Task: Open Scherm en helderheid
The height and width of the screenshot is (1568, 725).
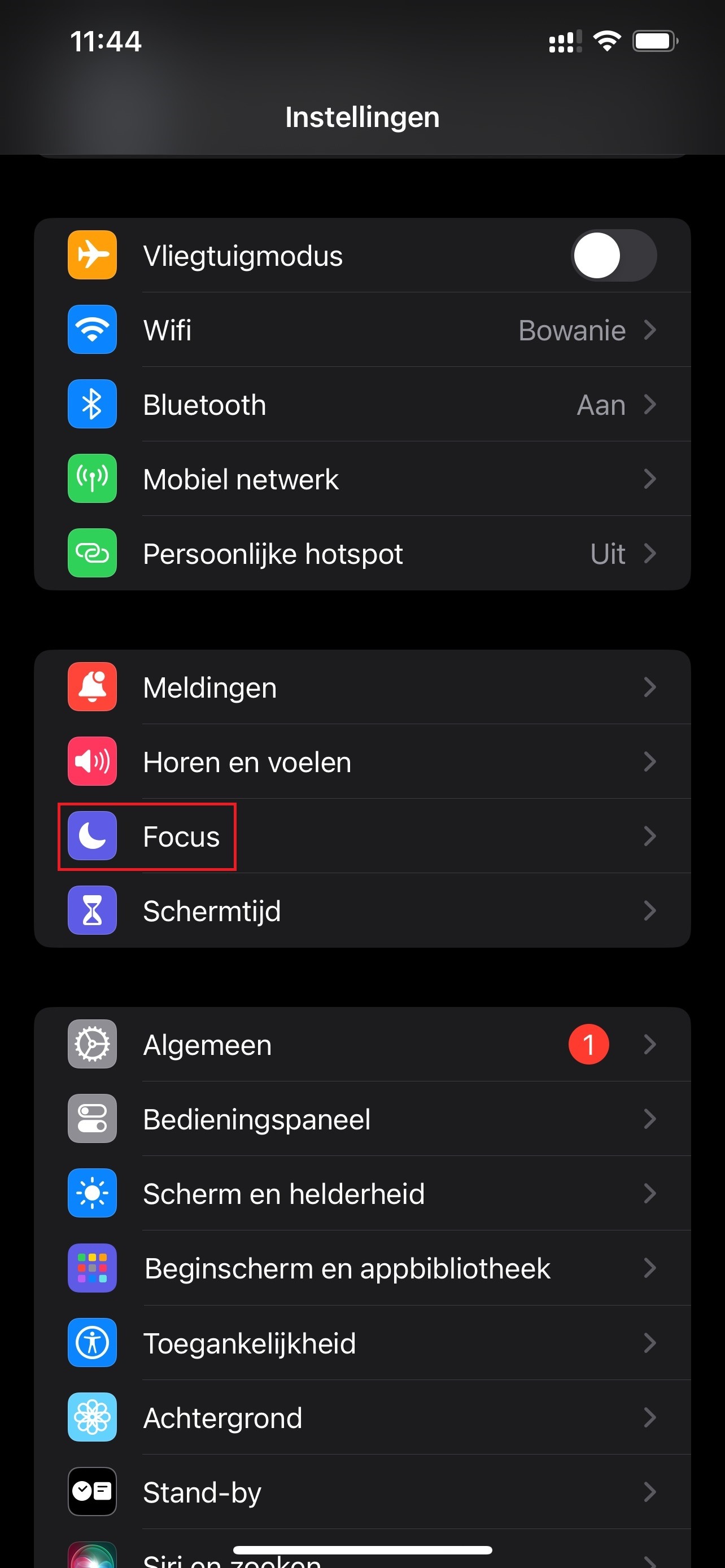Action: [x=362, y=1194]
